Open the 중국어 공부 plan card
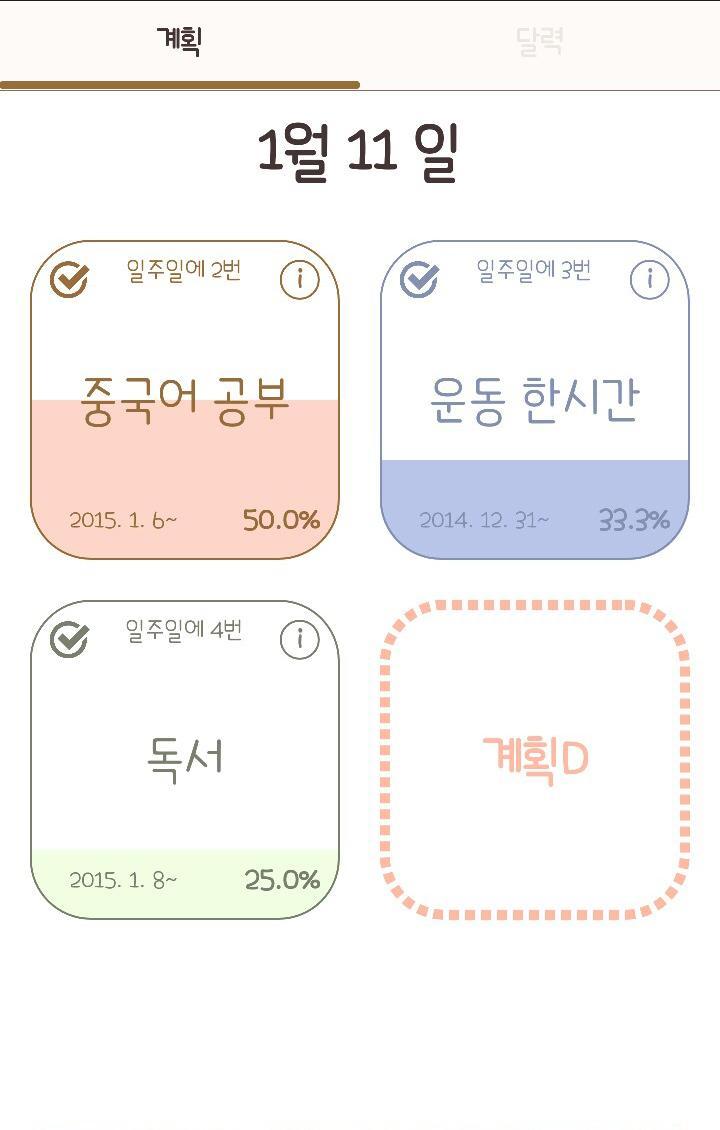 pyautogui.click(x=185, y=400)
